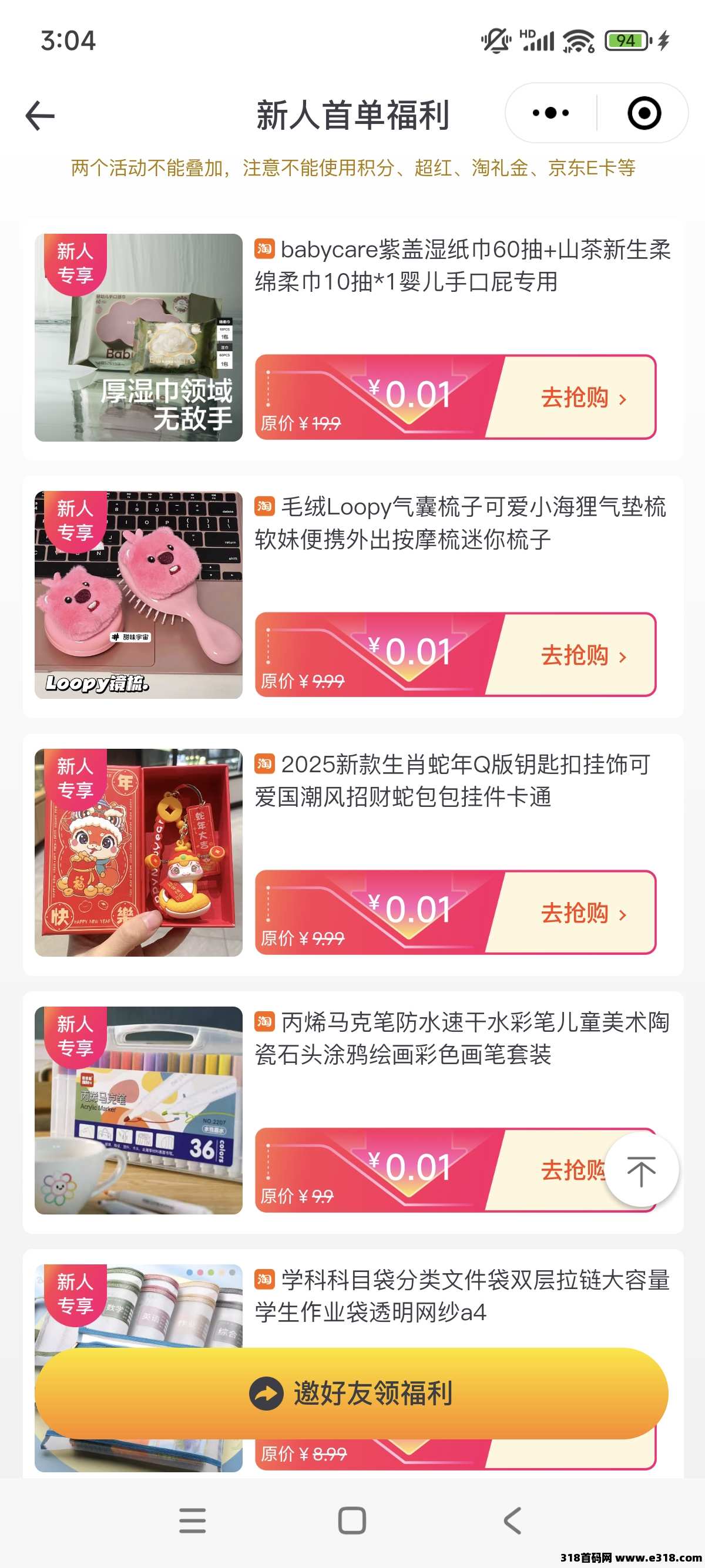Open the acrylic marker pen set image
This screenshot has width=705, height=1568.
click(x=139, y=1111)
